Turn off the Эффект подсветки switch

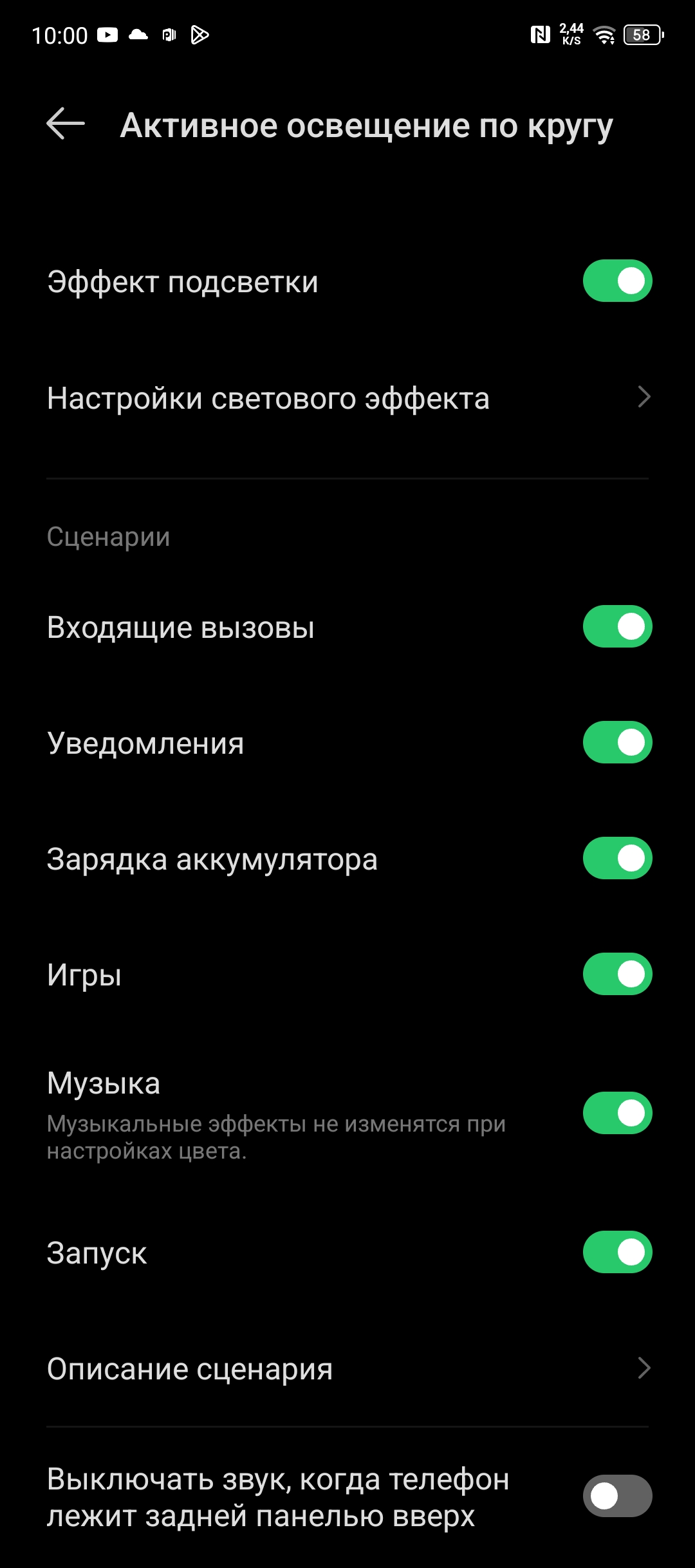click(617, 281)
